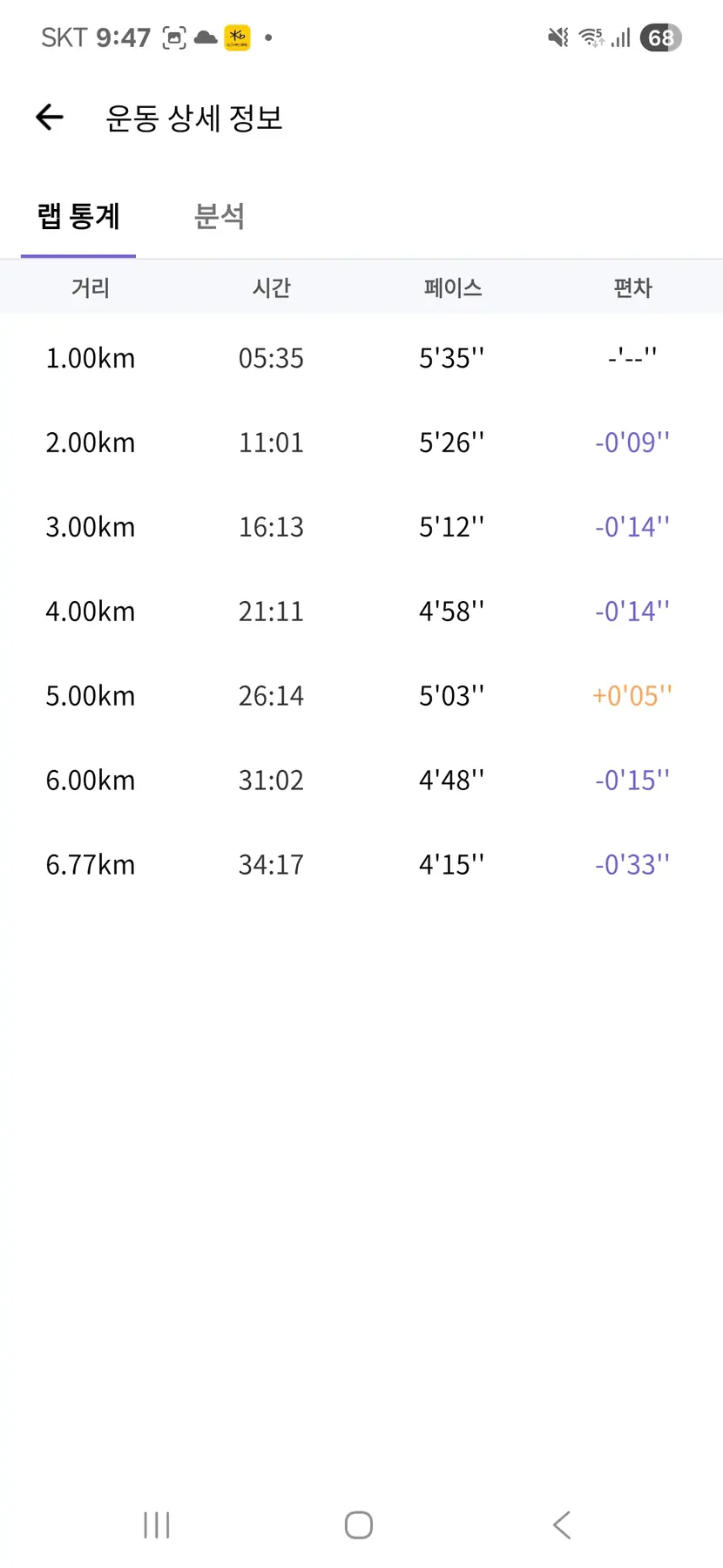Open recent apps from navigation bar

click(157, 1524)
